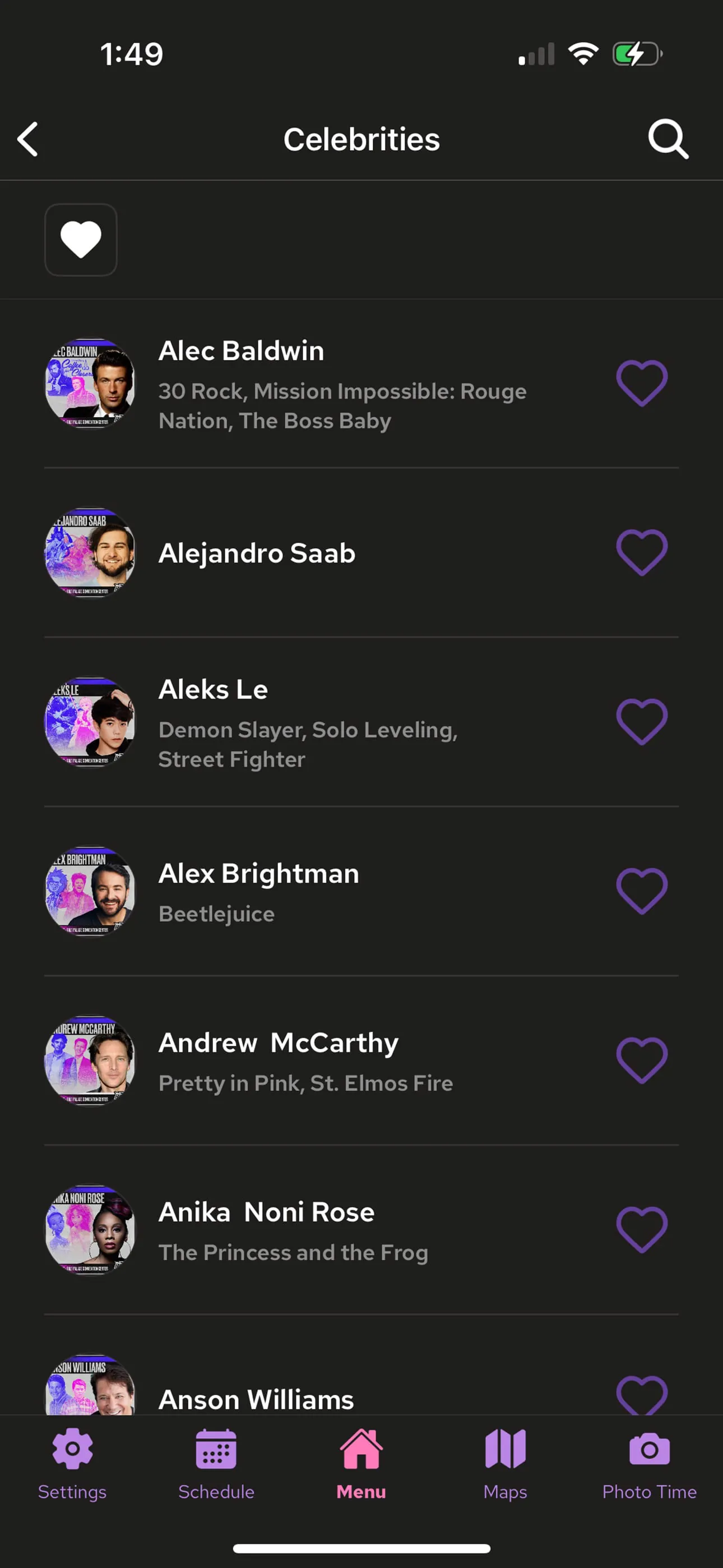Like Alex Brightman using the heart
The height and width of the screenshot is (1568, 723).
[641, 891]
